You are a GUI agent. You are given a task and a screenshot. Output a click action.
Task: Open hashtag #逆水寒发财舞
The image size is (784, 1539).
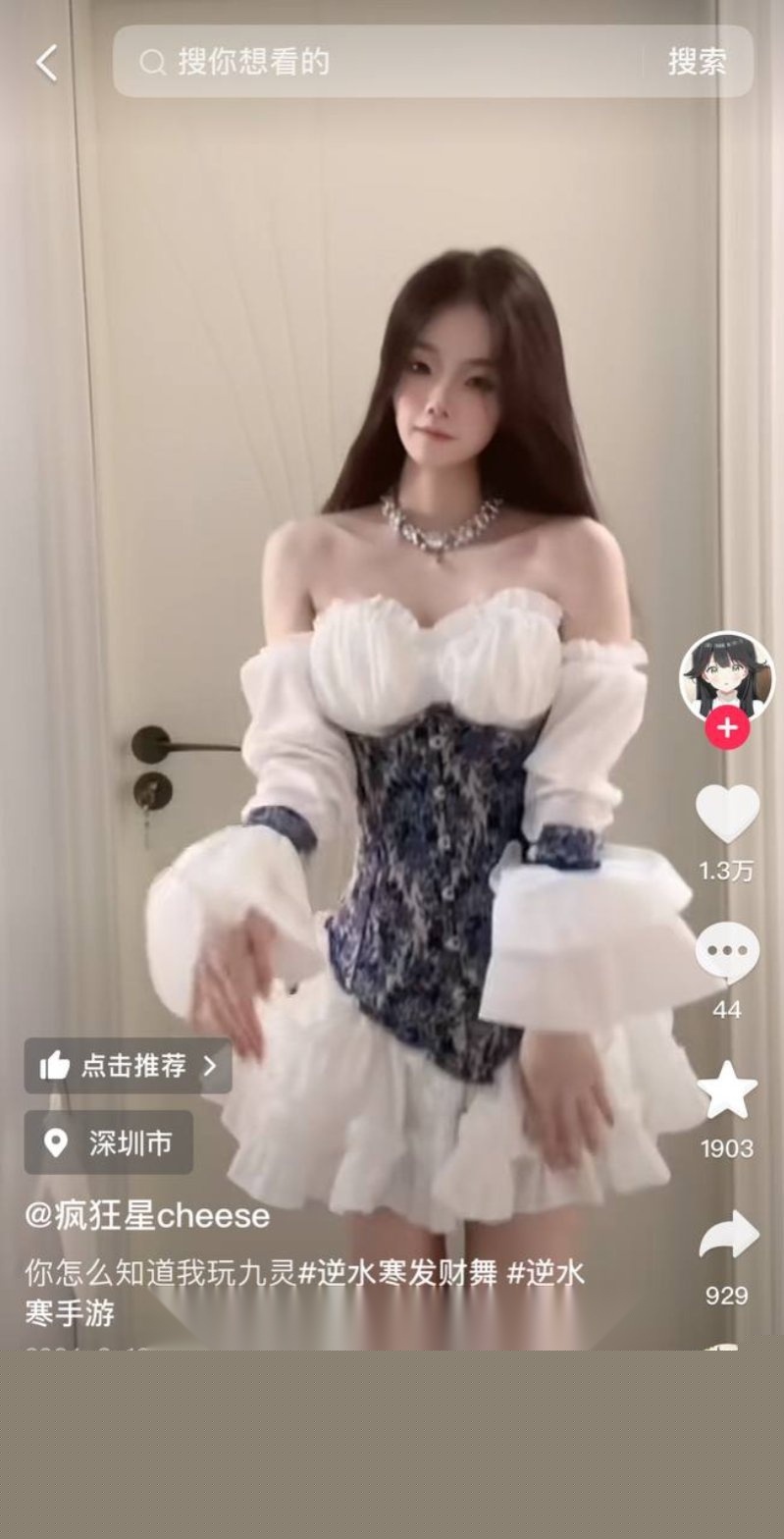click(397, 1273)
